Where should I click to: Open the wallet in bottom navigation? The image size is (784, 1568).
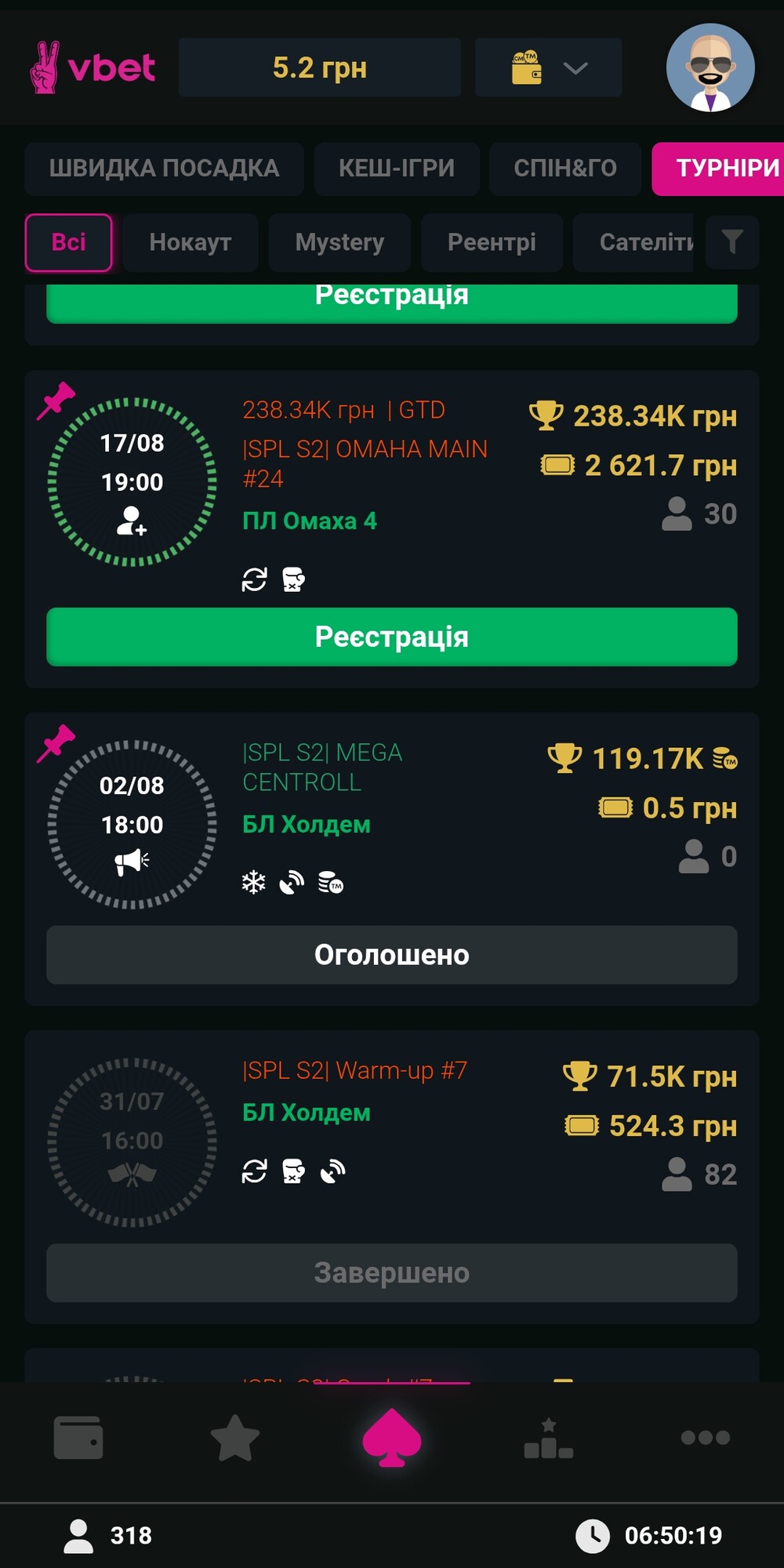pyautogui.click(x=78, y=1438)
